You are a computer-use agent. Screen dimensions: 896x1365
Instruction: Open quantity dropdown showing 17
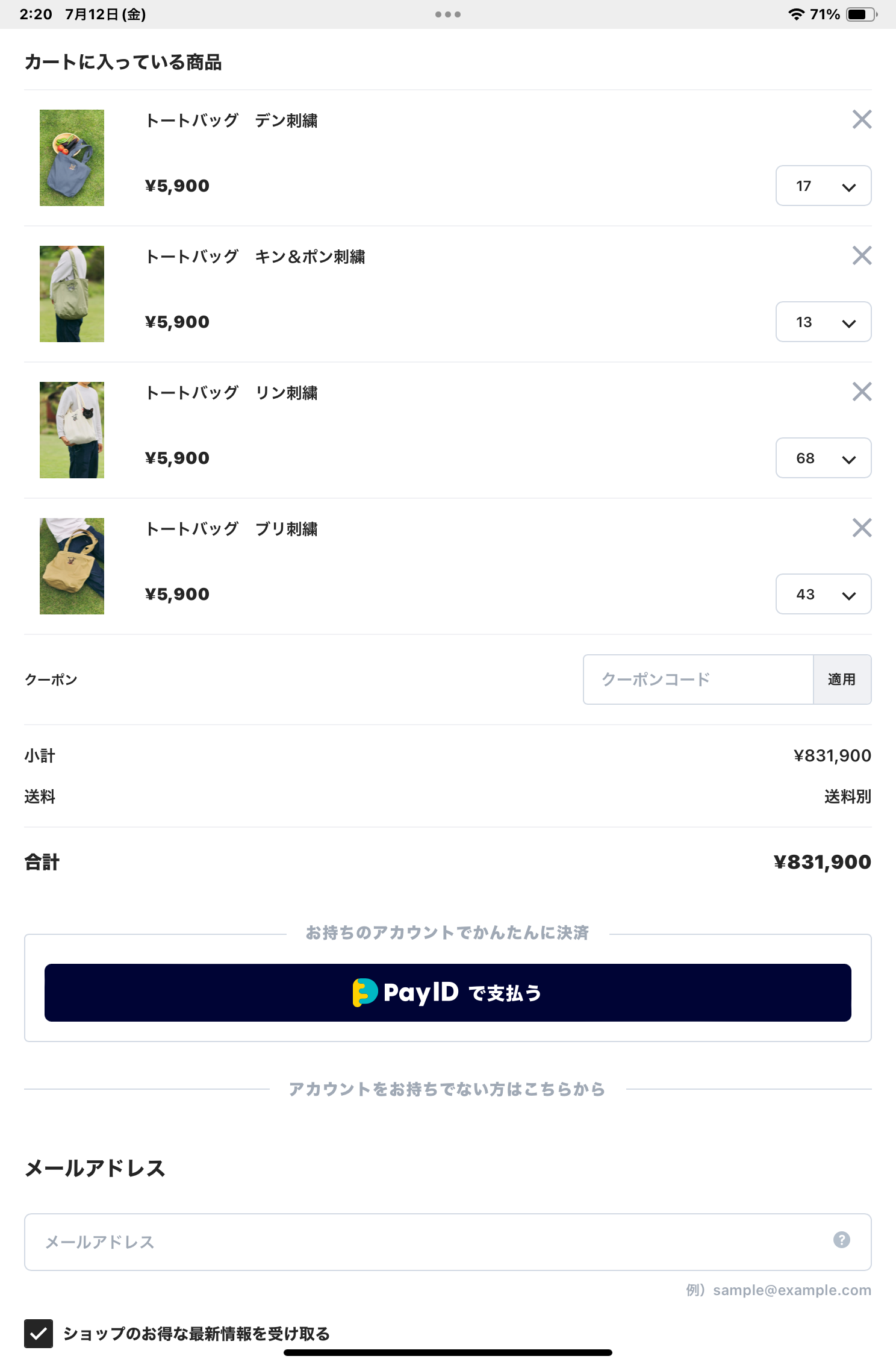coord(823,186)
